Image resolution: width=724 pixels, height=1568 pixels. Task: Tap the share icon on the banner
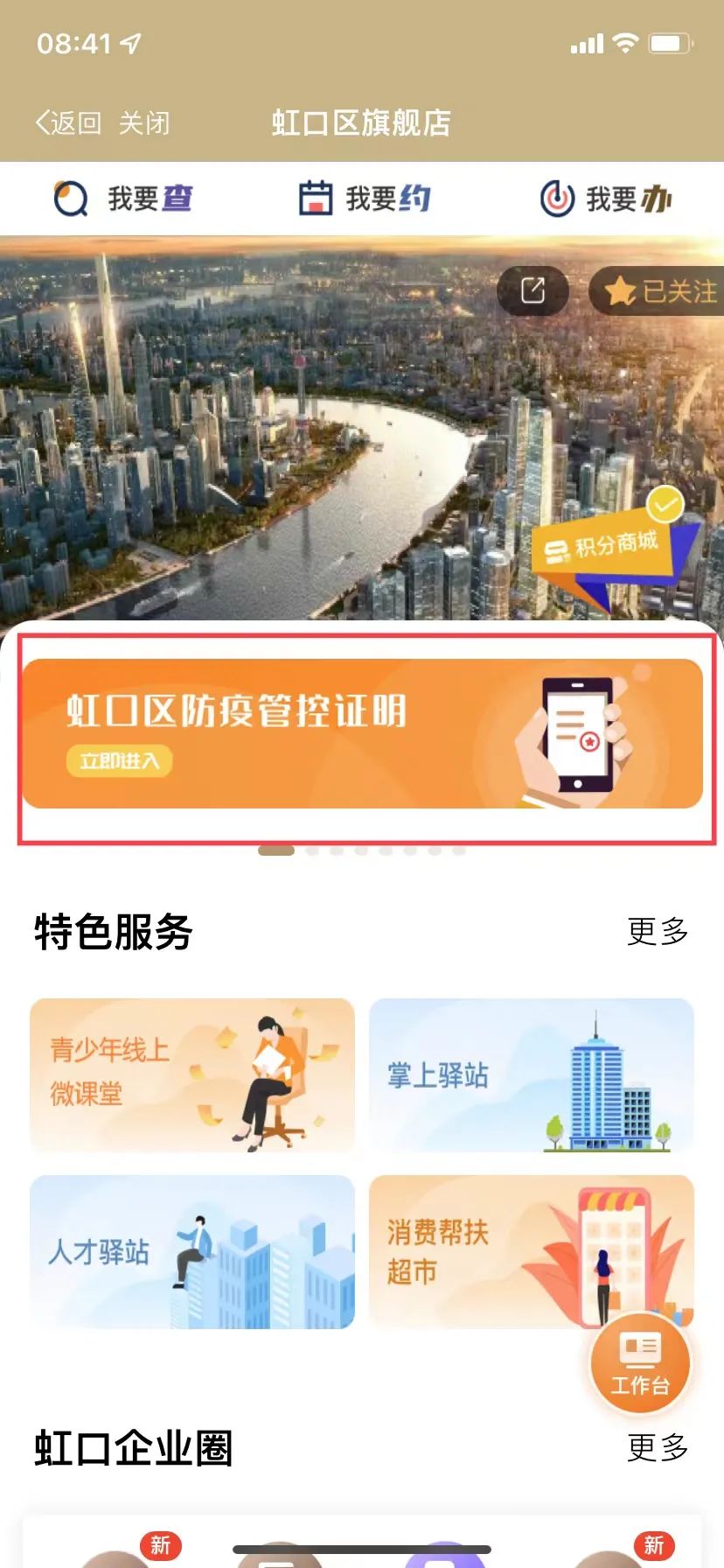[x=531, y=291]
